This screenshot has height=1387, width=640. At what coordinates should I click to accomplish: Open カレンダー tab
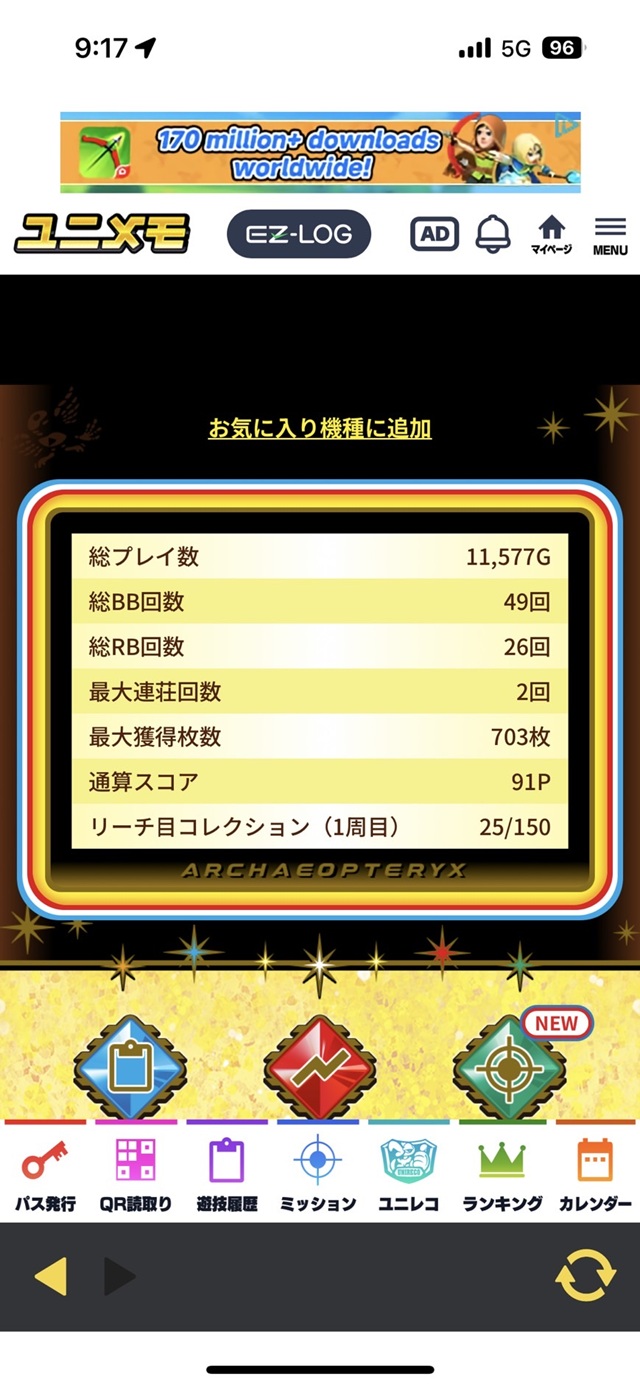(x=595, y=1174)
